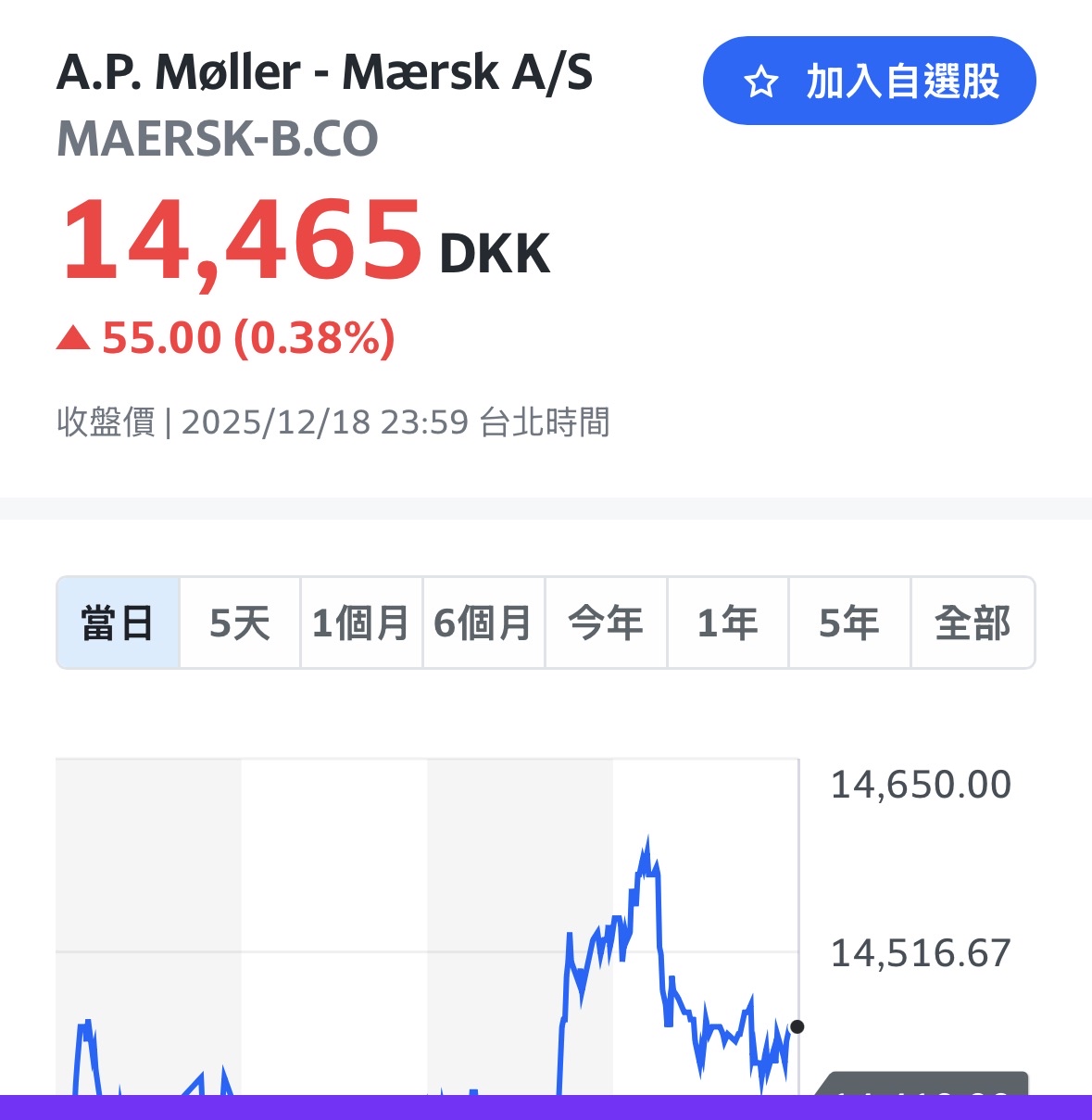
Task: Click the 55.00 (0.38%) change figure
Action: (x=227, y=337)
